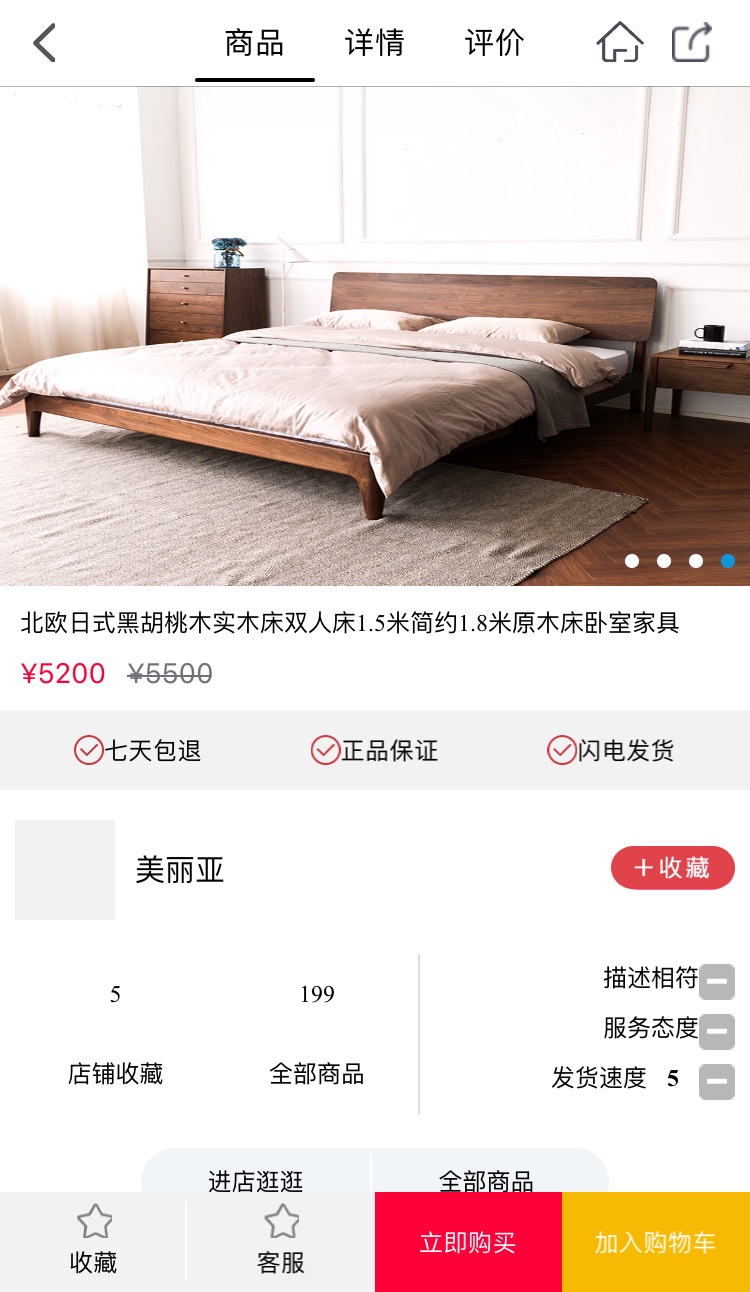This screenshot has height=1292, width=750.
Task: Share this product via share icon
Action: tap(692, 43)
